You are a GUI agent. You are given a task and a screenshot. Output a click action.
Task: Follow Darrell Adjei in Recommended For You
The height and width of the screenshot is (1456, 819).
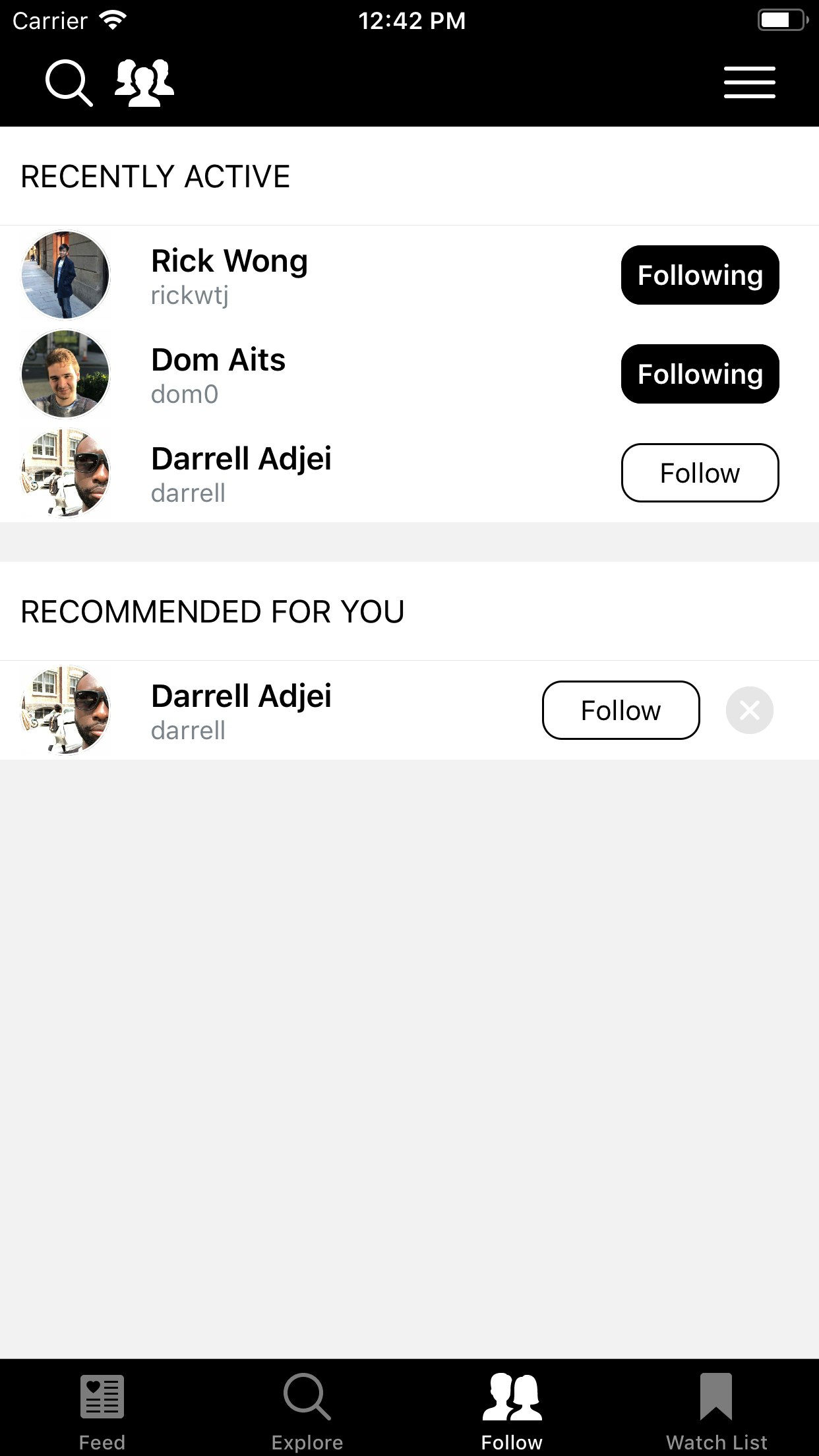click(621, 710)
